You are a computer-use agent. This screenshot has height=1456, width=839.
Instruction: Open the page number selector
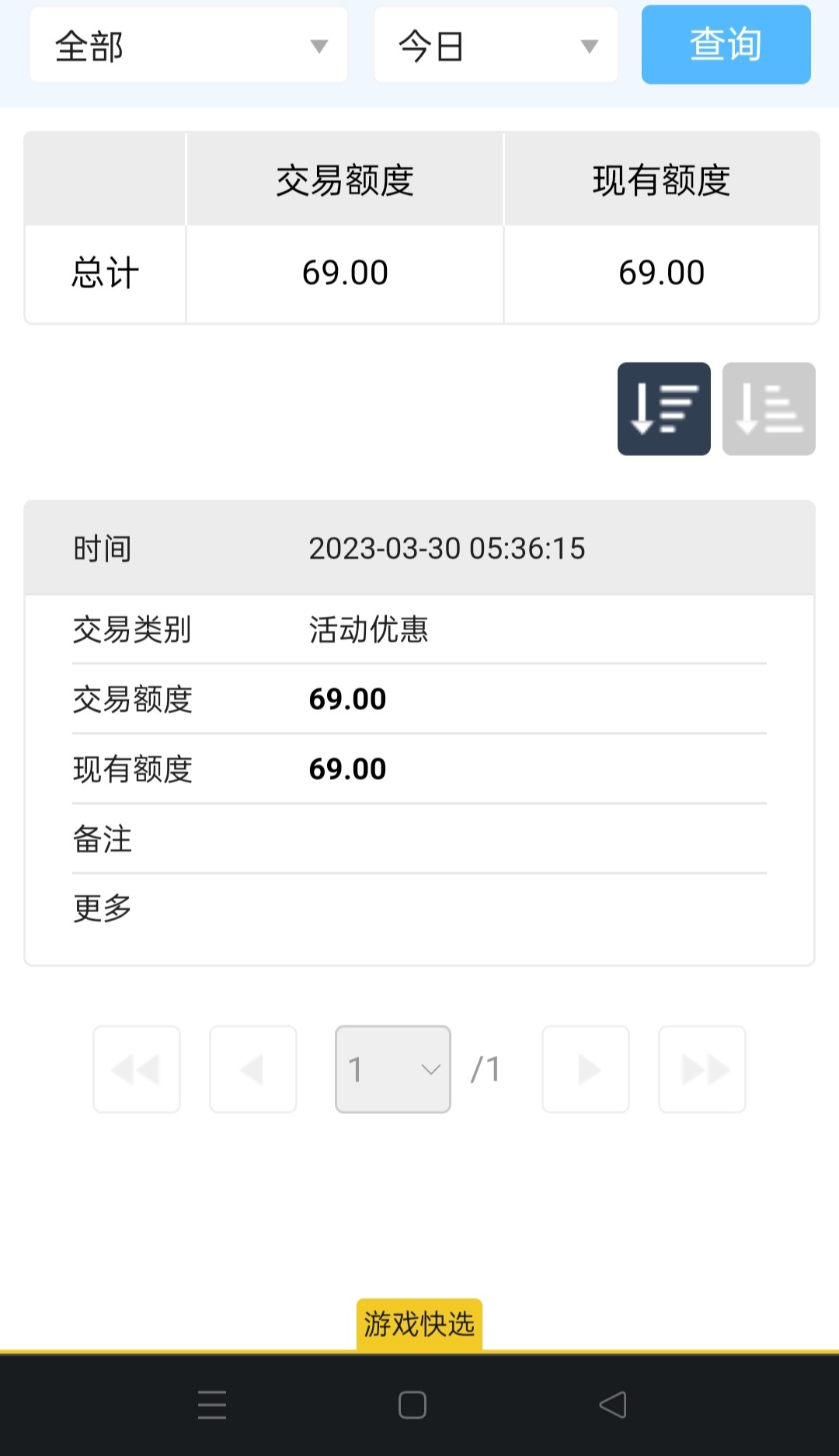[x=393, y=1069]
